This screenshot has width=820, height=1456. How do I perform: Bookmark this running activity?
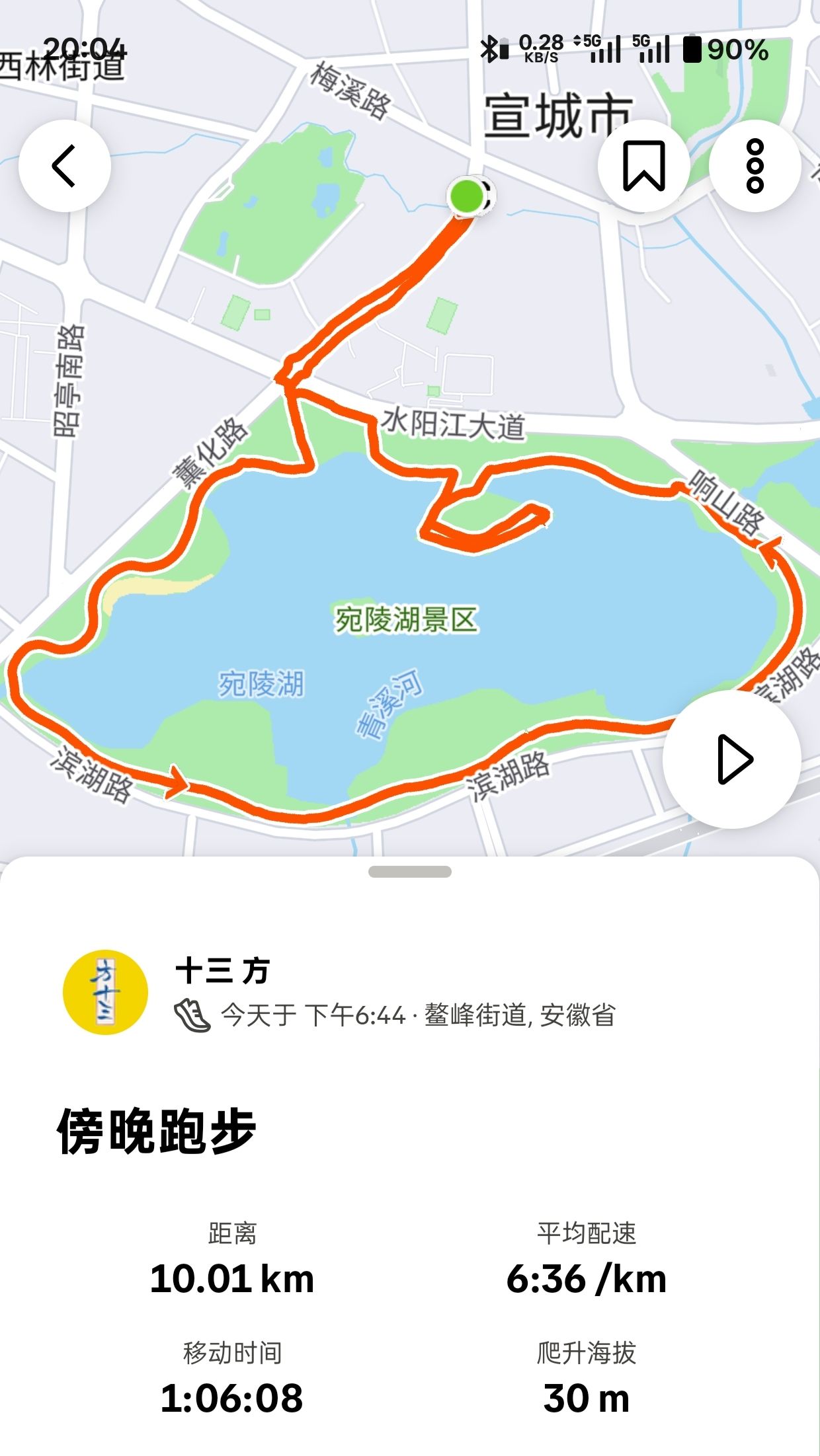point(643,166)
